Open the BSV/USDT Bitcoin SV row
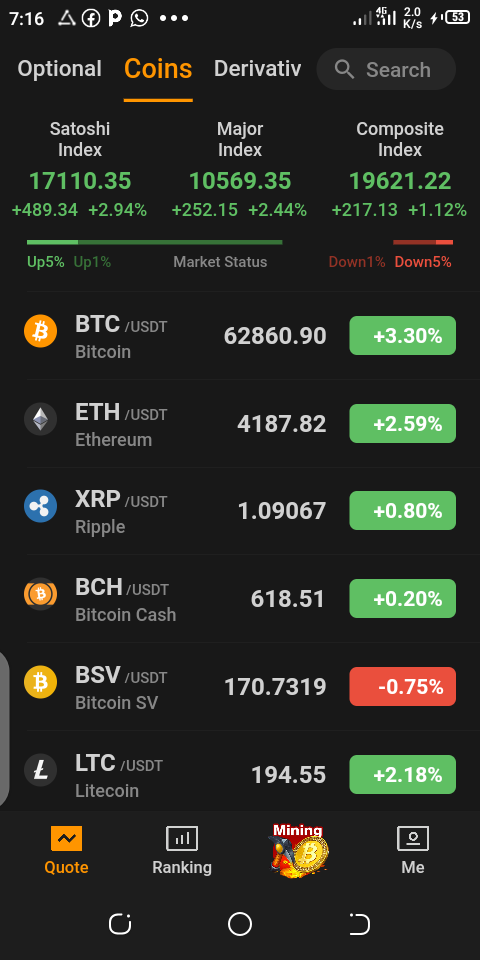The width and height of the screenshot is (480, 960). 240,686
